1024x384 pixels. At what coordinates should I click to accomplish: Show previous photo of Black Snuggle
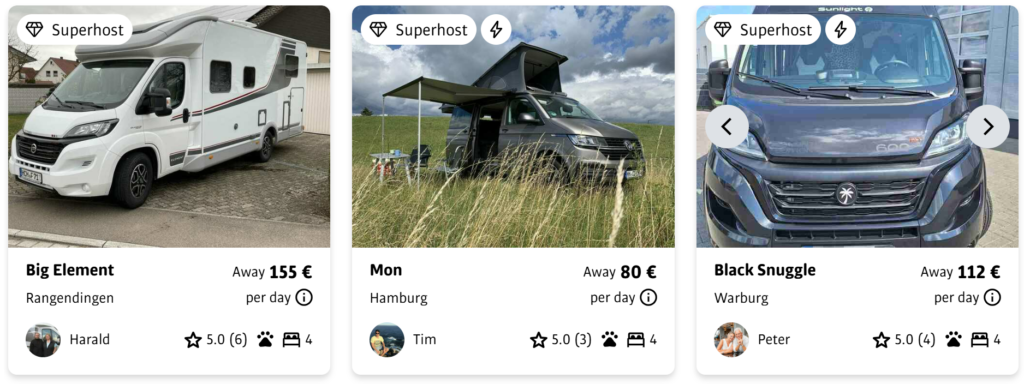tap(727, 127)
